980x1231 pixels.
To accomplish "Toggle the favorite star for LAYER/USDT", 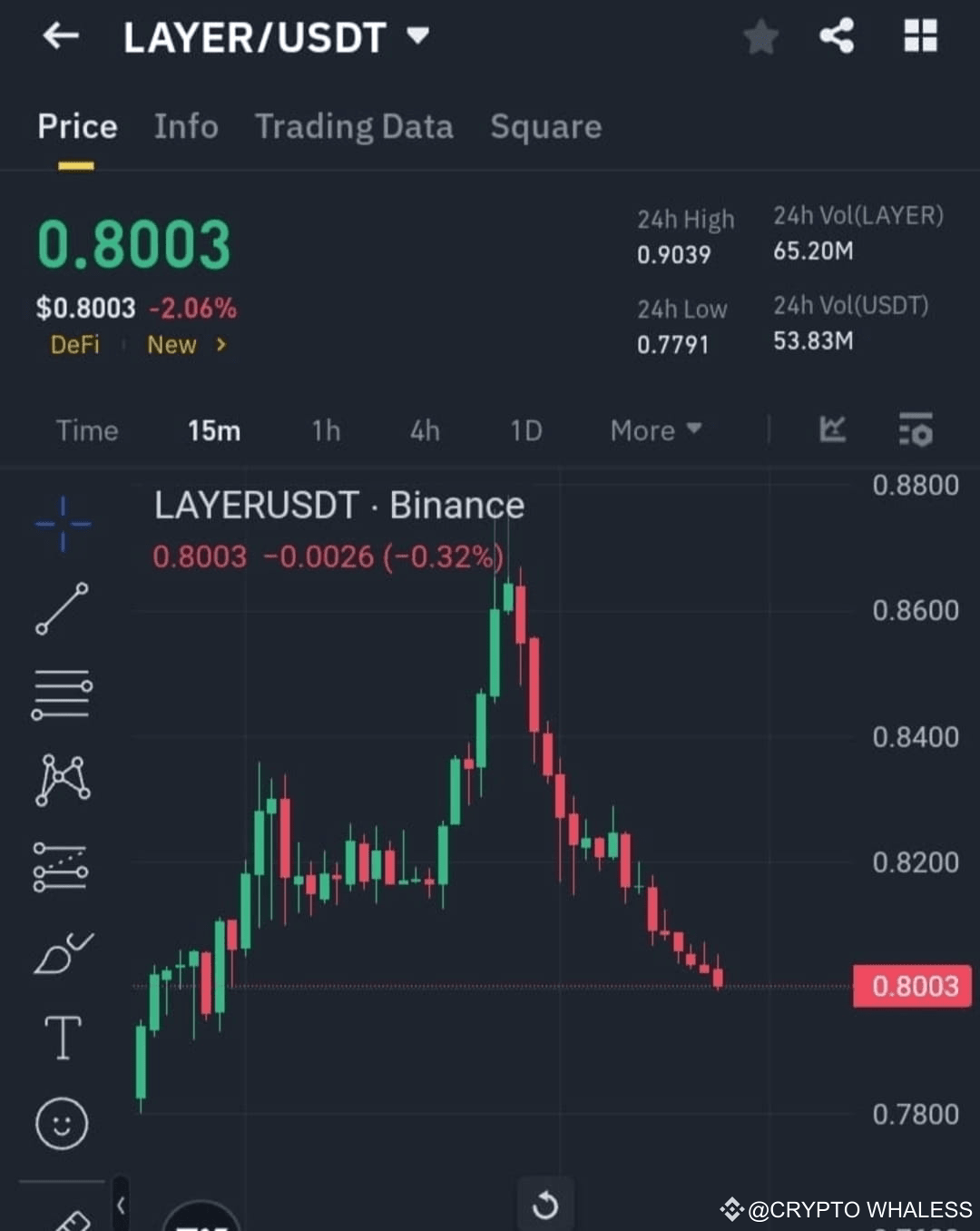I will (x=760, y=37).
